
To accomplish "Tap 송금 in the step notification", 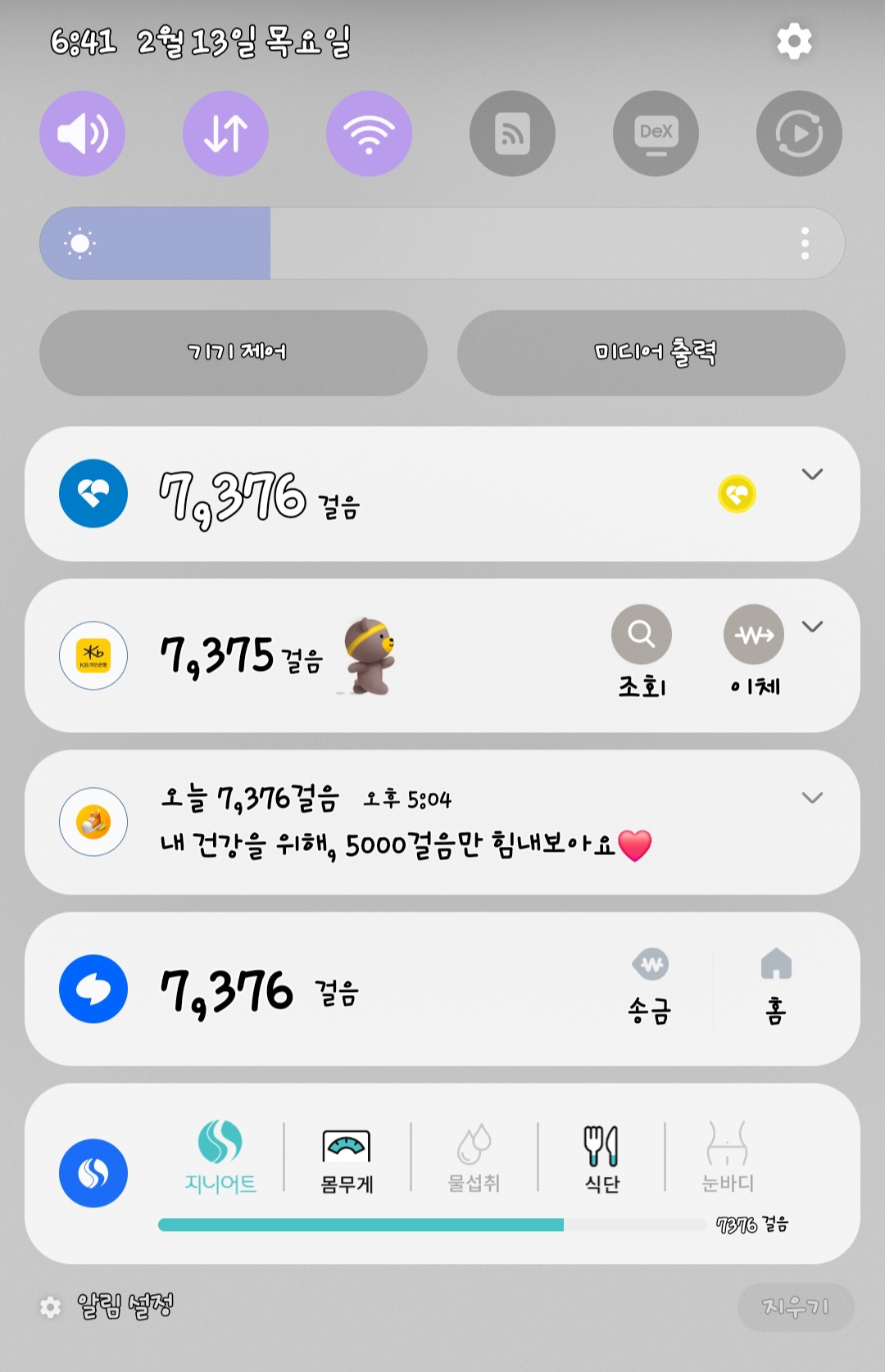I will pos(650,987).
